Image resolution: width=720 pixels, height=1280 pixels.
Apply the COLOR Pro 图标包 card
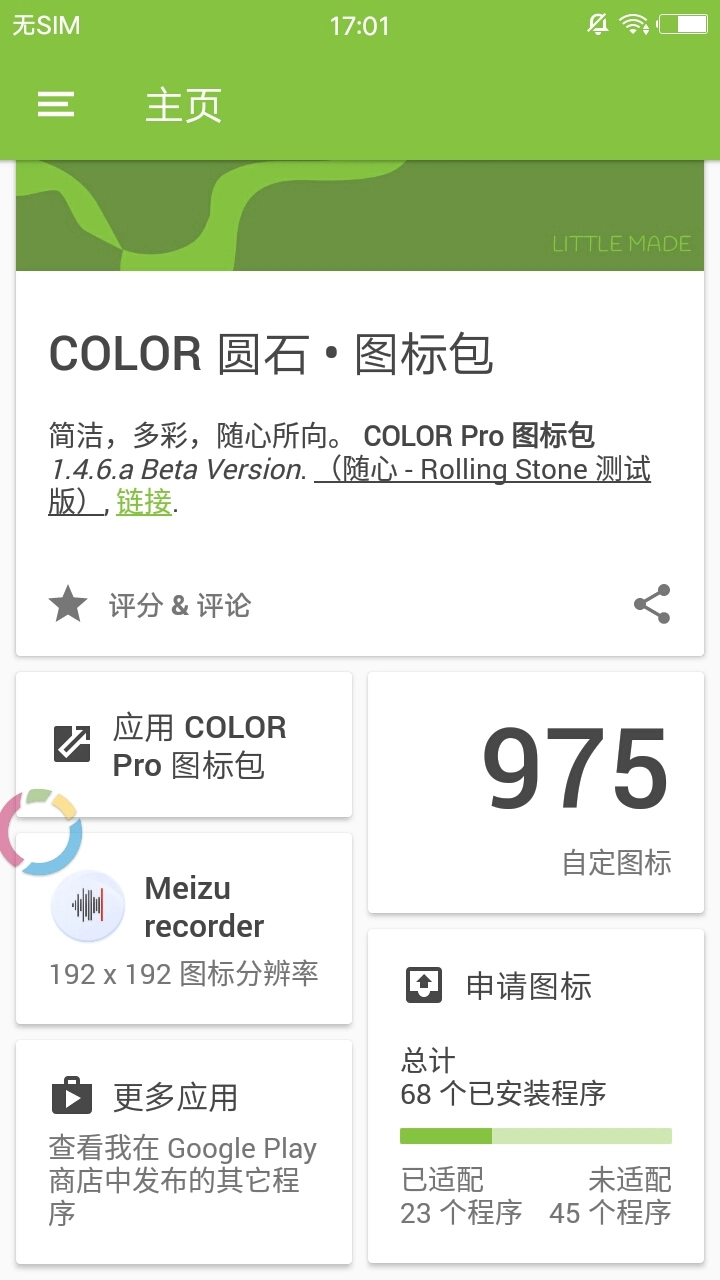click(x=184, y=745)
